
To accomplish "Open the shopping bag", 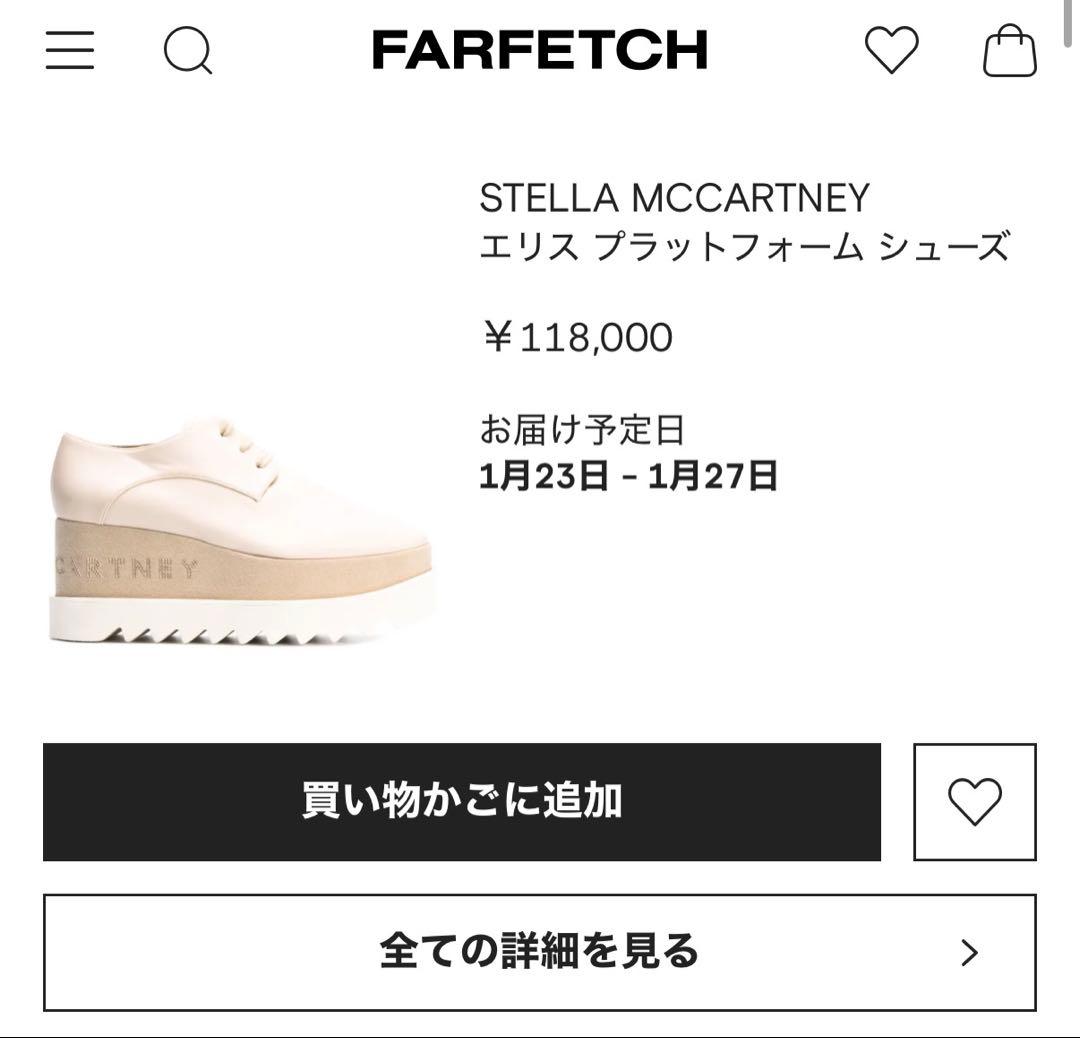I will point(1010,50).
